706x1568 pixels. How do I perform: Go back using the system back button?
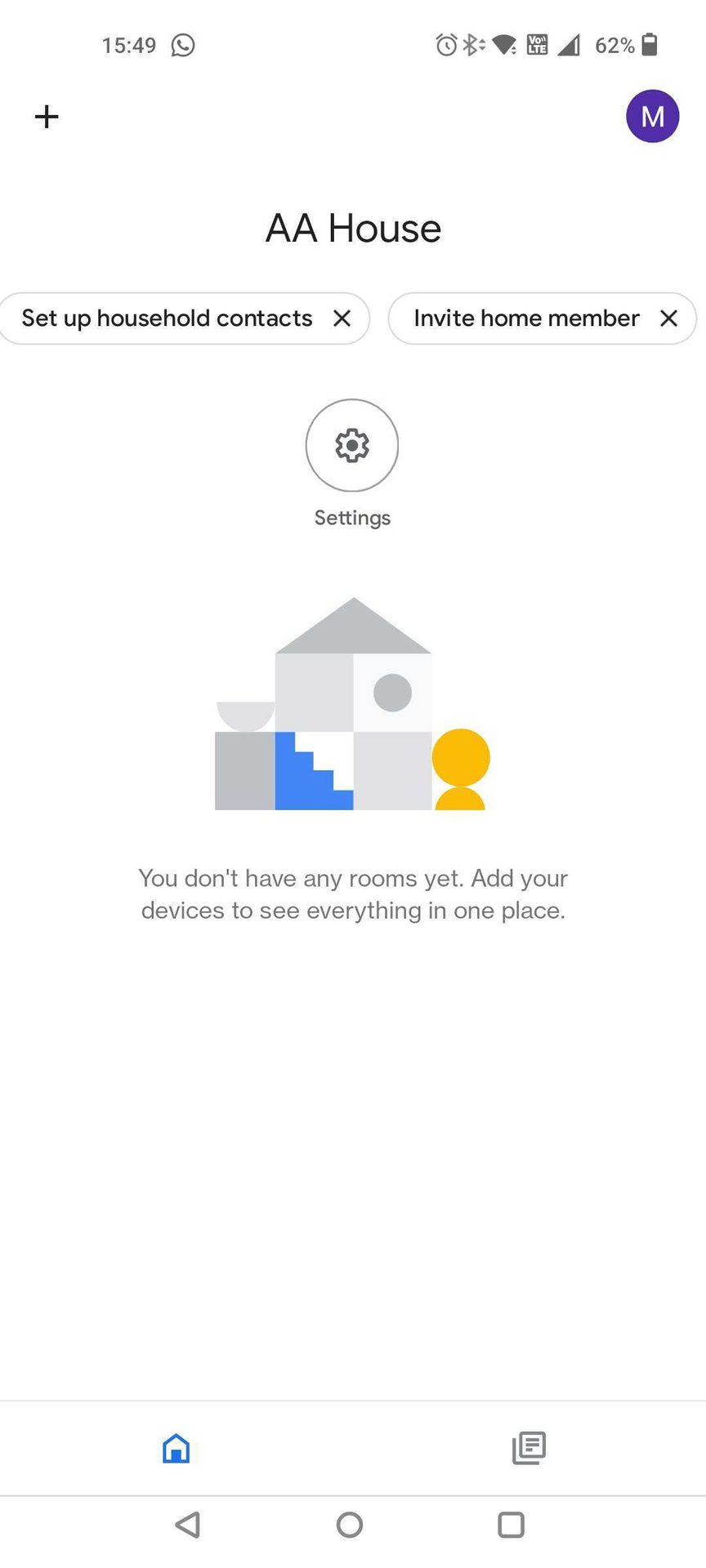[188, 1525]
